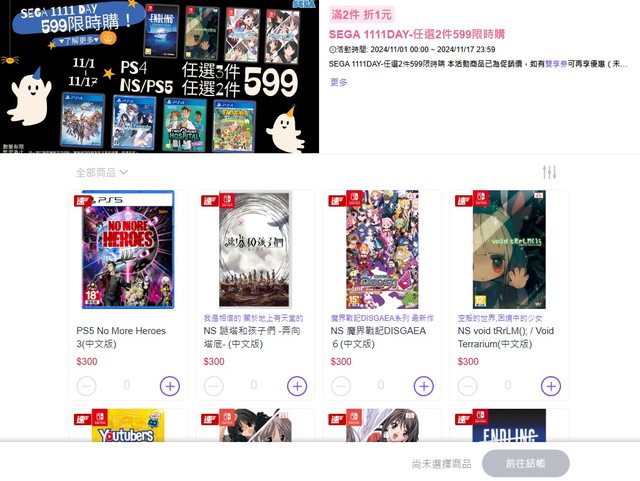The image size is (640, 481).
Task: Add one NS 謎塔和孩子們 to selection
Action: click(x=297, y=385)
